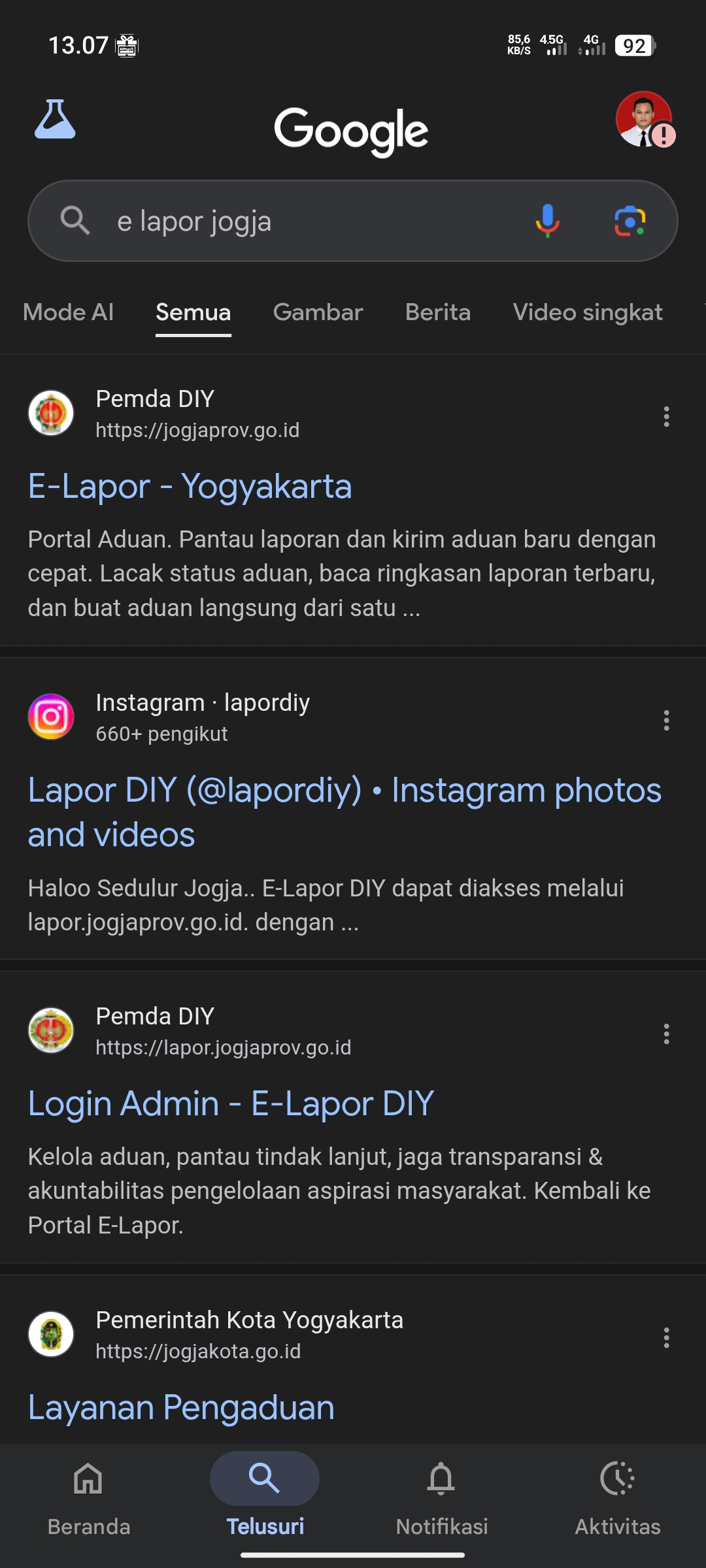Open Google Lens camera search
This screenshot has width=706, height=1568.
click(630, 220)
